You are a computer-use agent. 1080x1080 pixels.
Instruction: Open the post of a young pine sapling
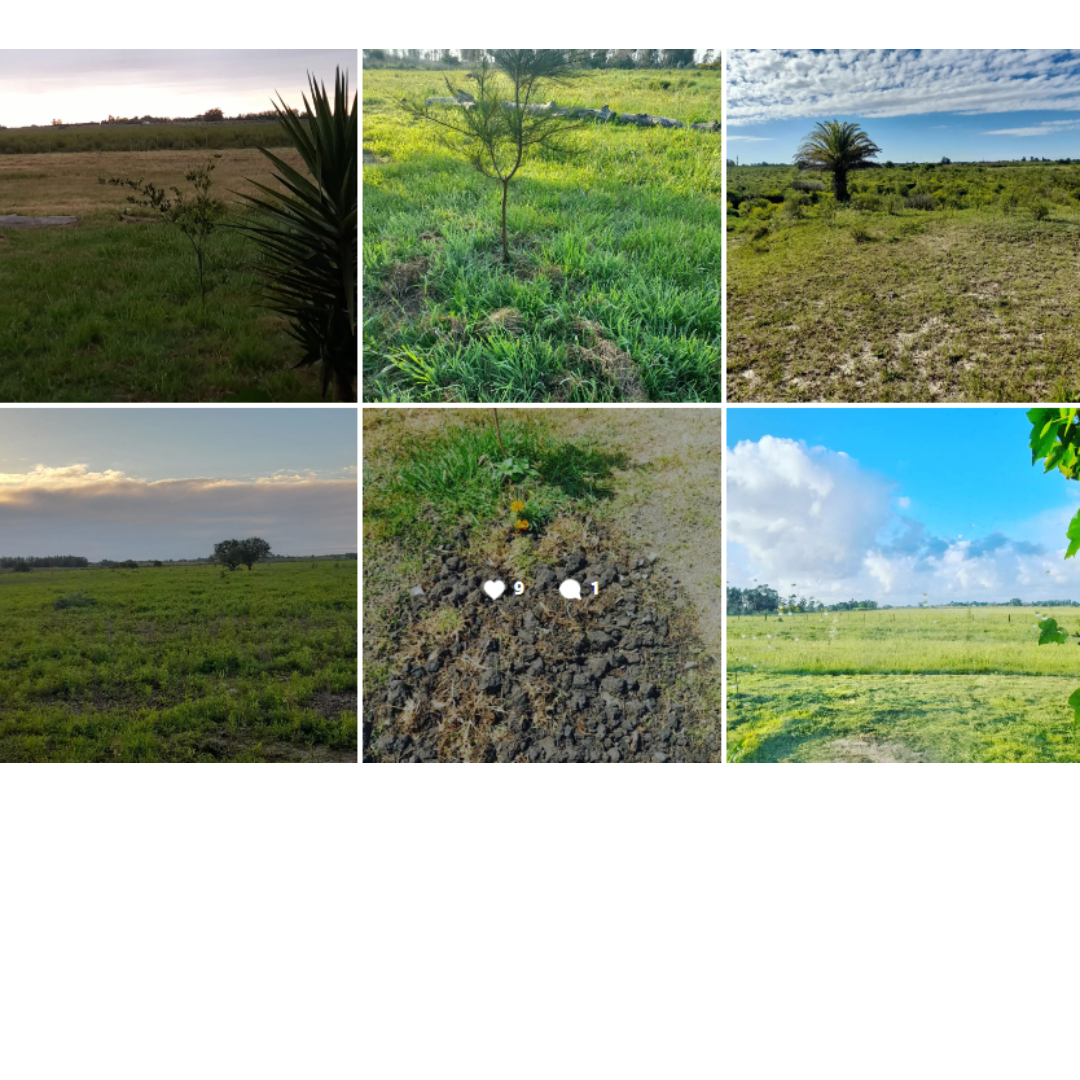click(541, 225)
